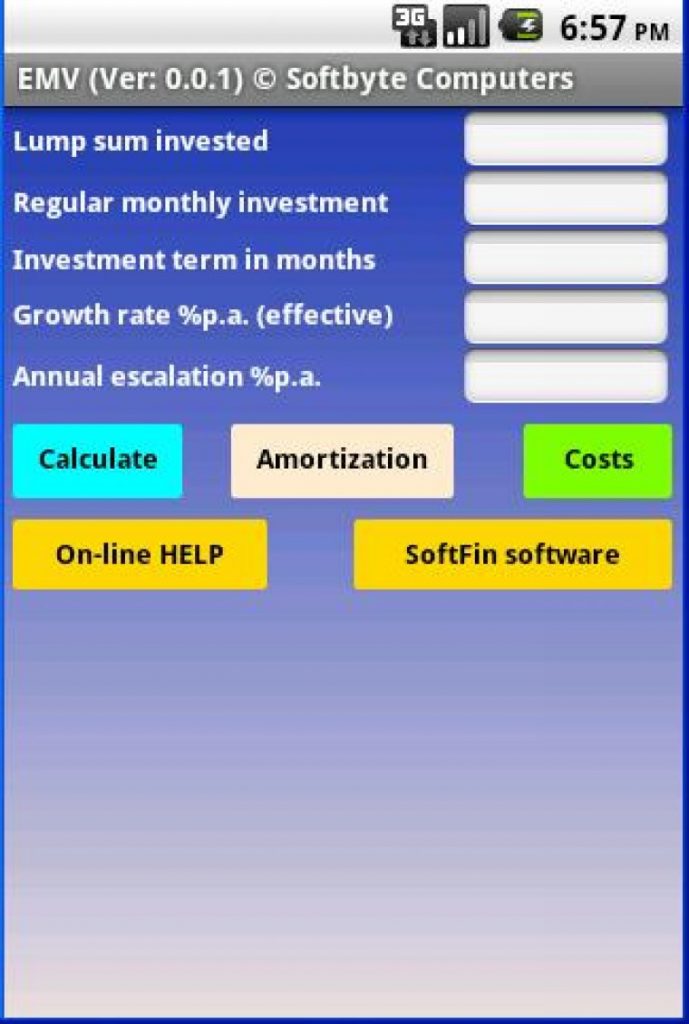Hit the Calculate button
The height and width of the screenshot is (1024, 689).
pos(98,460)
